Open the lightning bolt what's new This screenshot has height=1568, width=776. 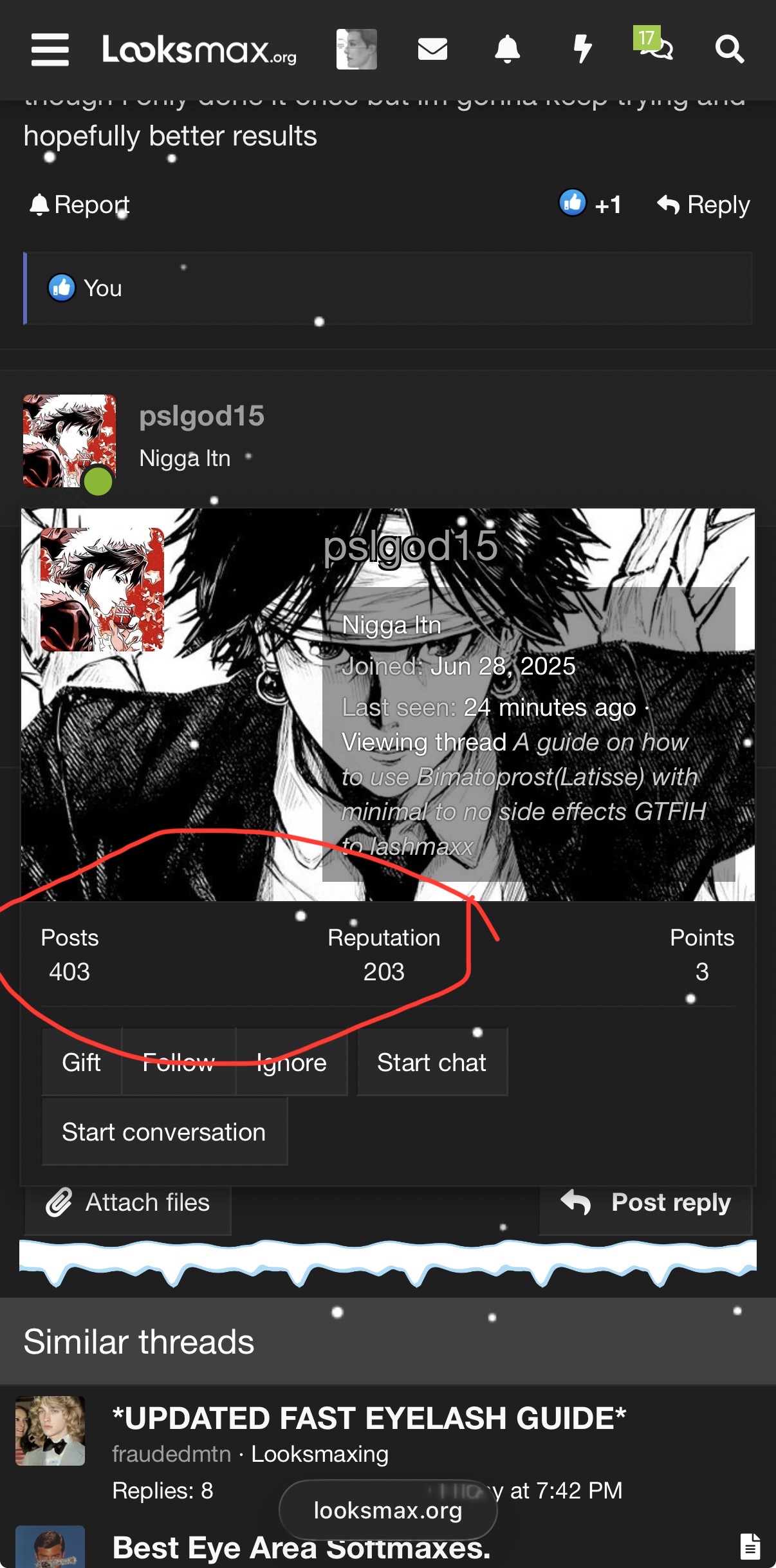pyautogui.click(x=582, y=50)
